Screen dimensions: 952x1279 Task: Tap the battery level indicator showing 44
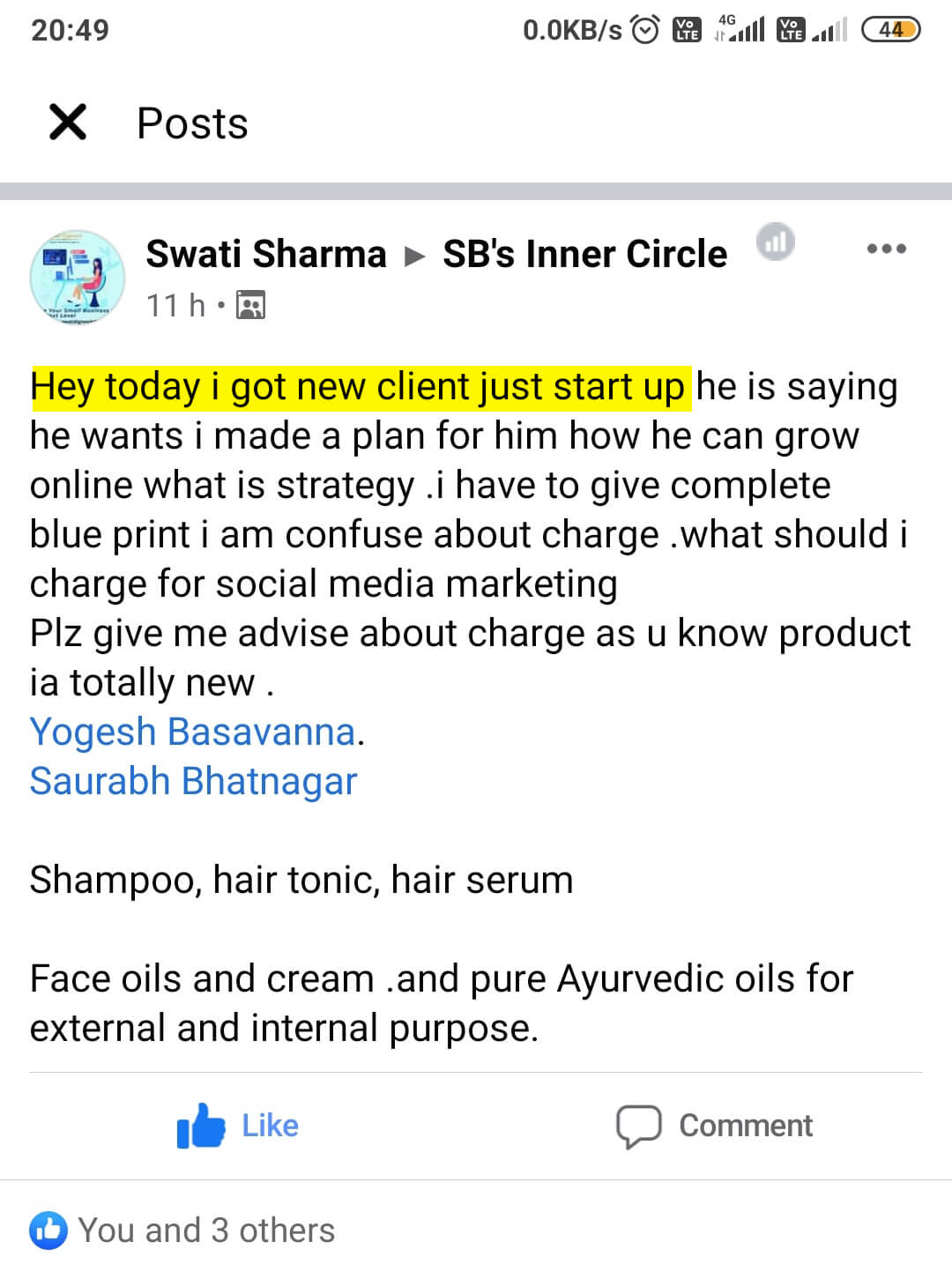[x=891, y=28]
